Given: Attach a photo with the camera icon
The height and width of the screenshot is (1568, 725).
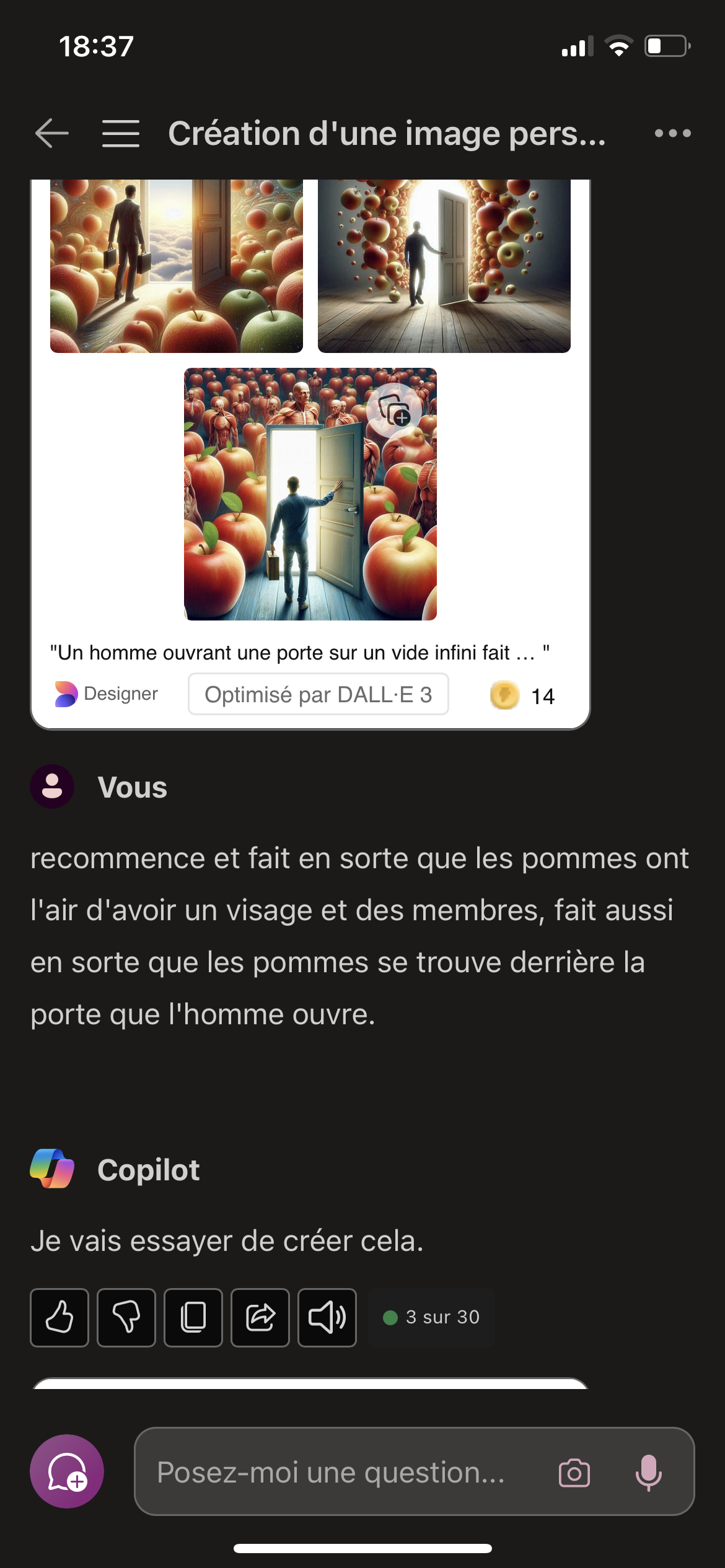Looking at the screenshot, I should pyautogui.click(x=574, y=1473).
